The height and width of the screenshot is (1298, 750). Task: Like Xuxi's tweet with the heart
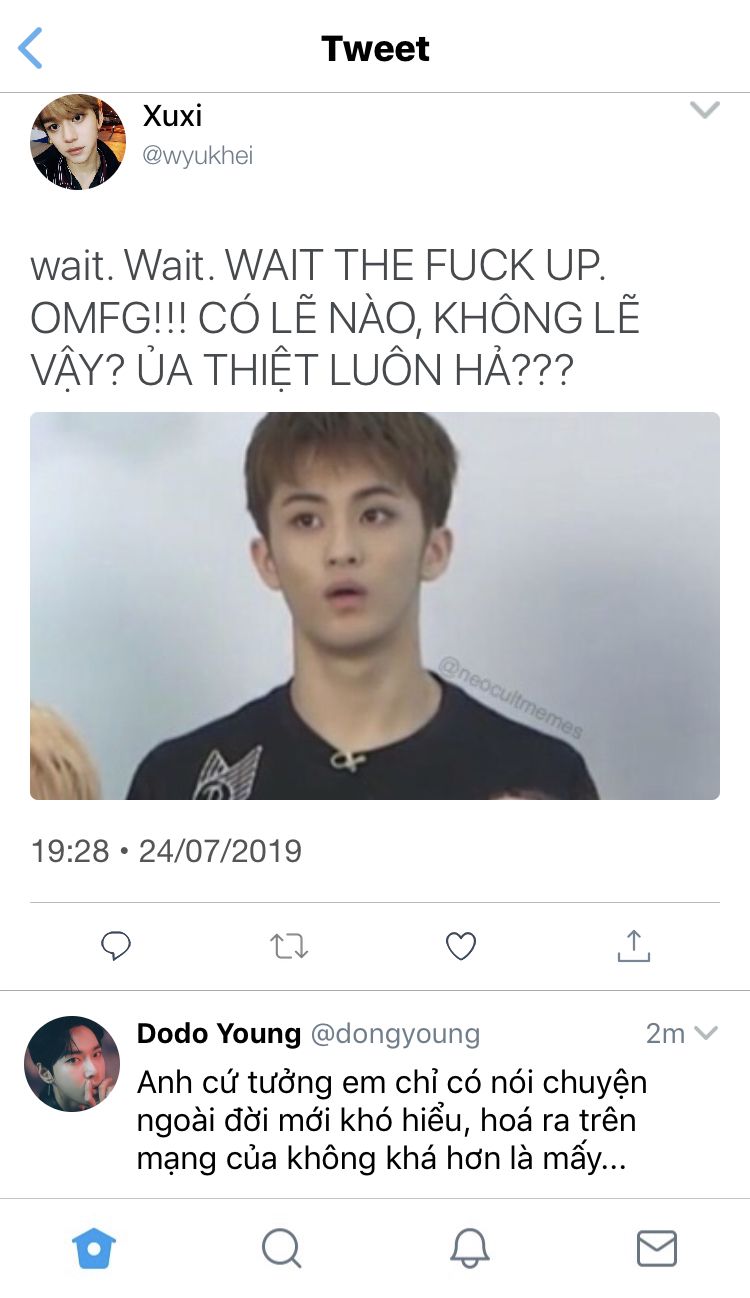[x=461, y=946]
